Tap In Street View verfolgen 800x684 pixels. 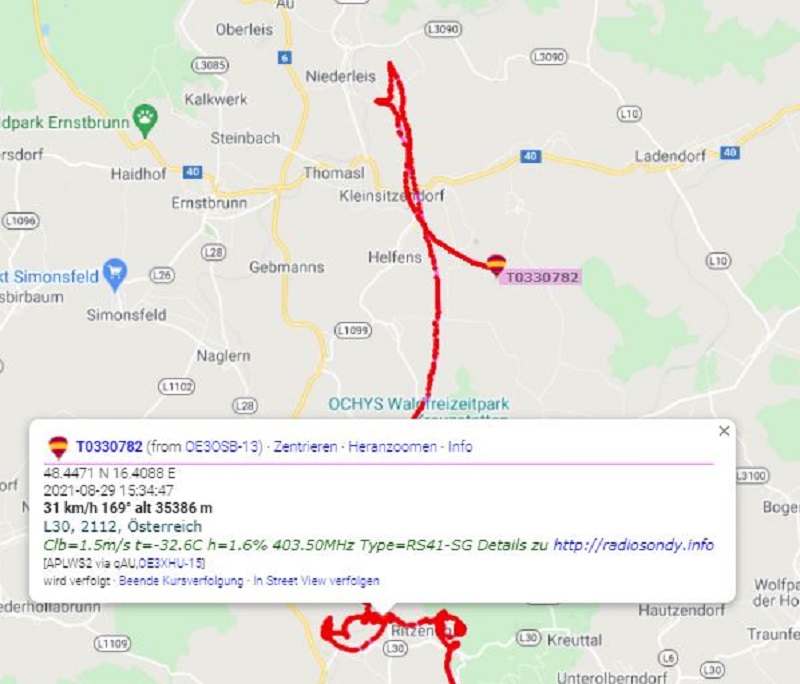click(316, 580)
